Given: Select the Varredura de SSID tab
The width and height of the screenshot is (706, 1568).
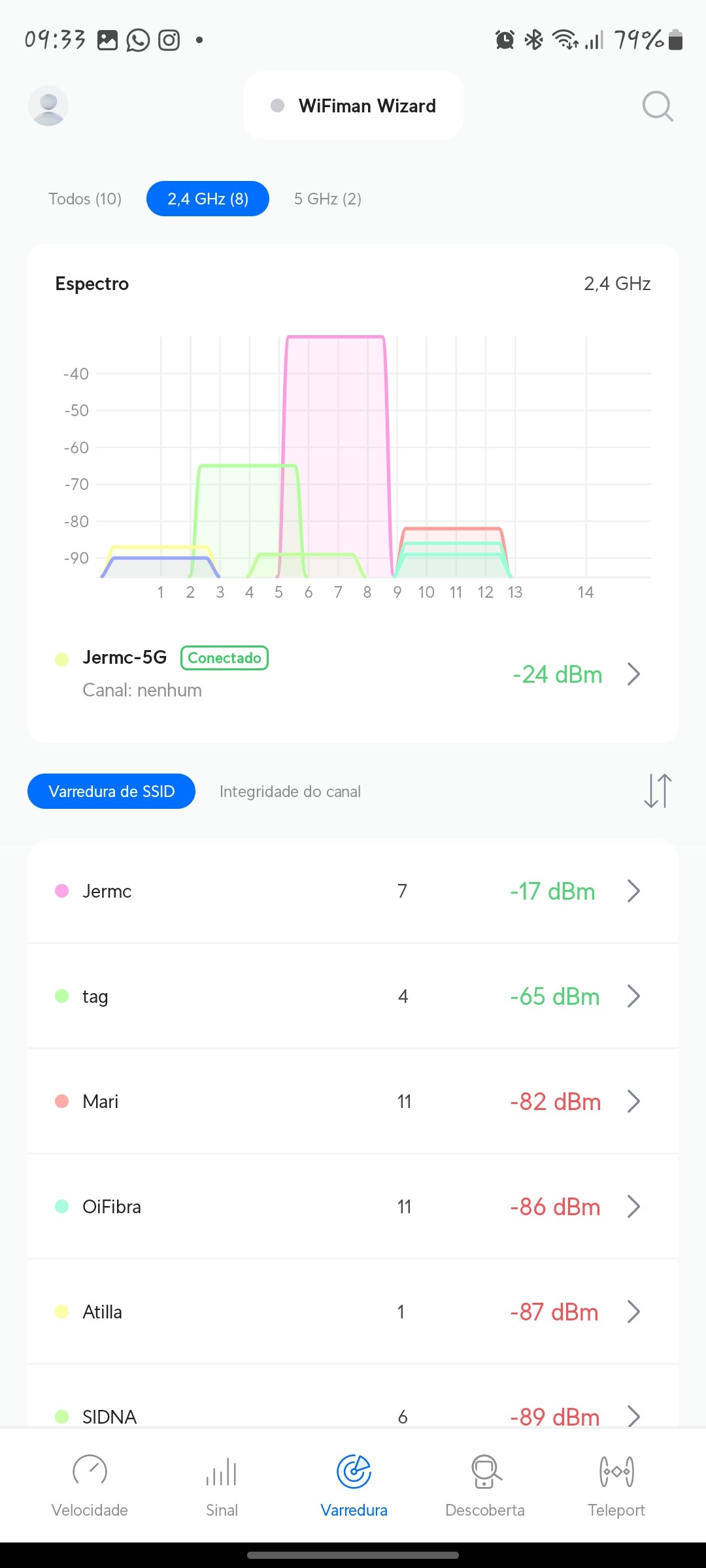Looking at the screenshot, I should coord(111,791).
